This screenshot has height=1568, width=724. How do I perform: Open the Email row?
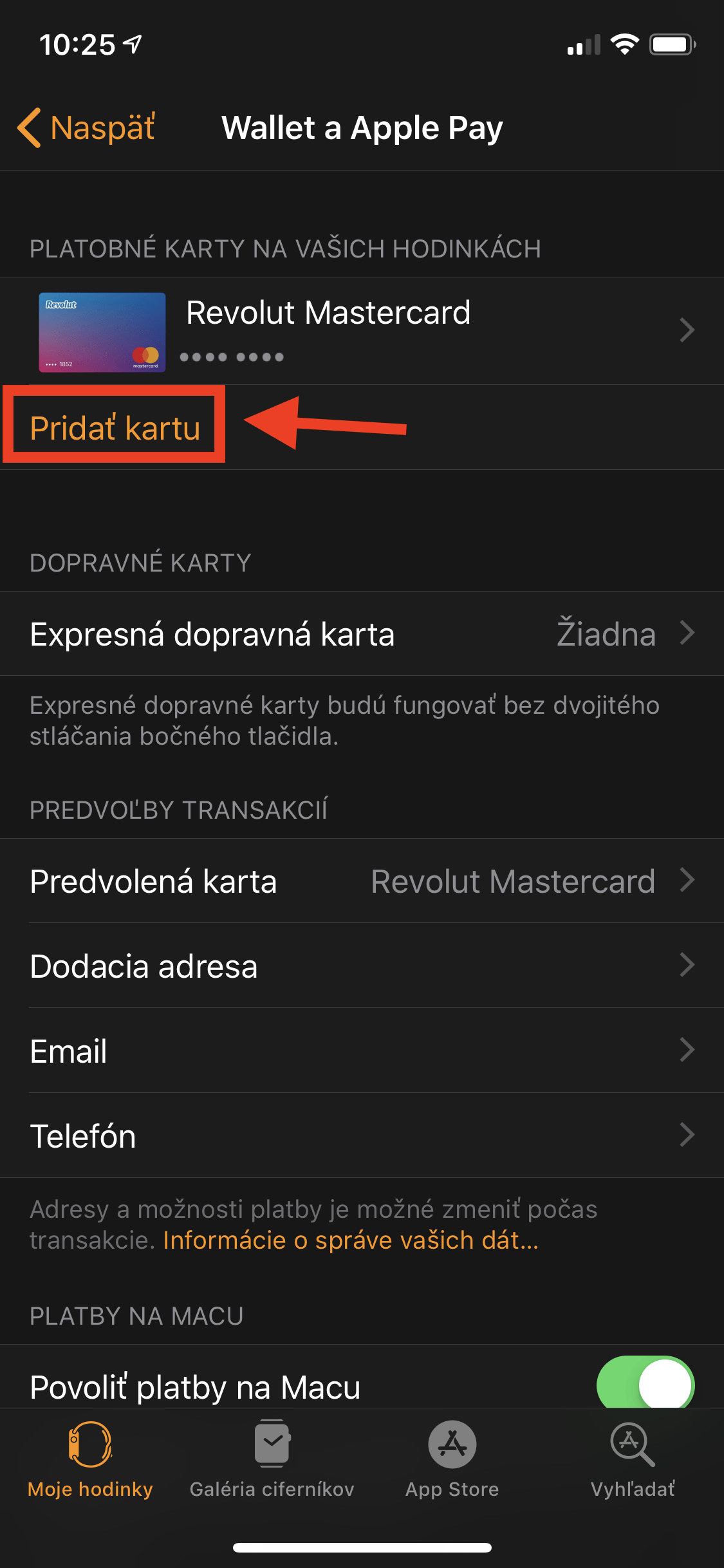(362, 1050)
